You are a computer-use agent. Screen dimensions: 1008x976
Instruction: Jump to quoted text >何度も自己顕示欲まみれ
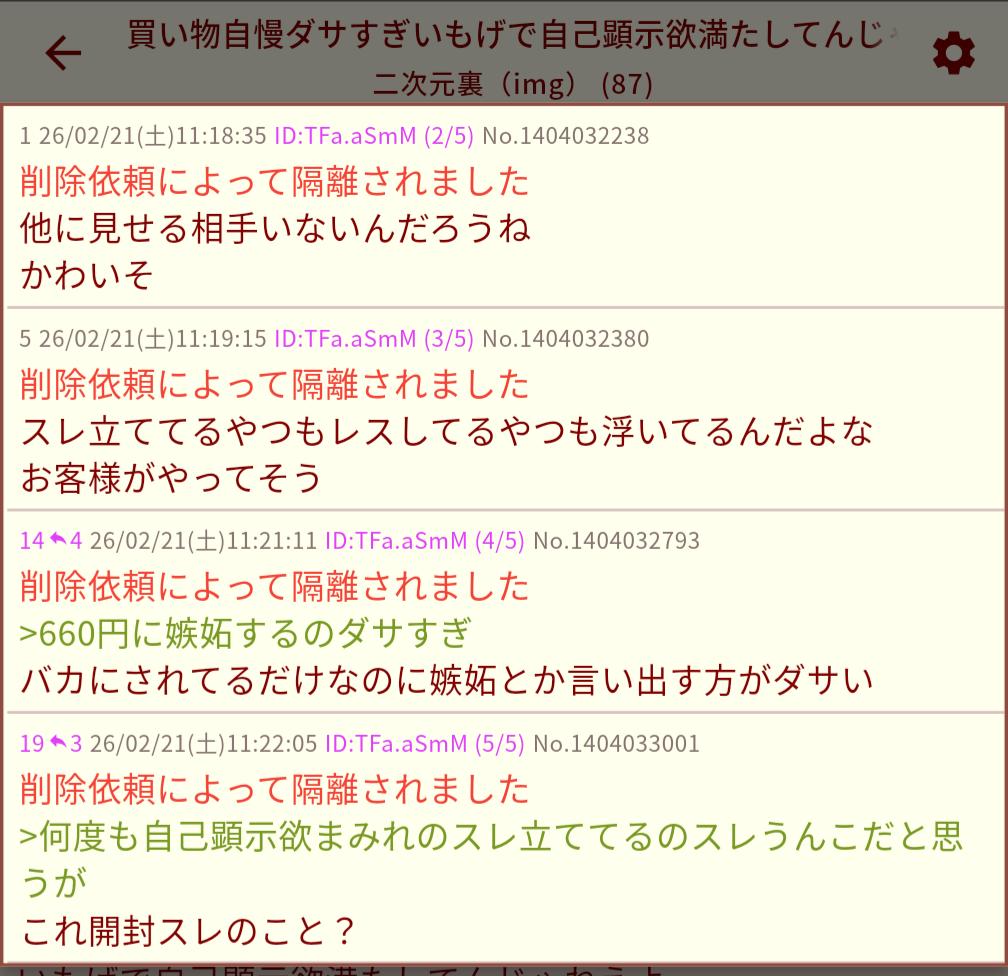click(x=490, y=837)
